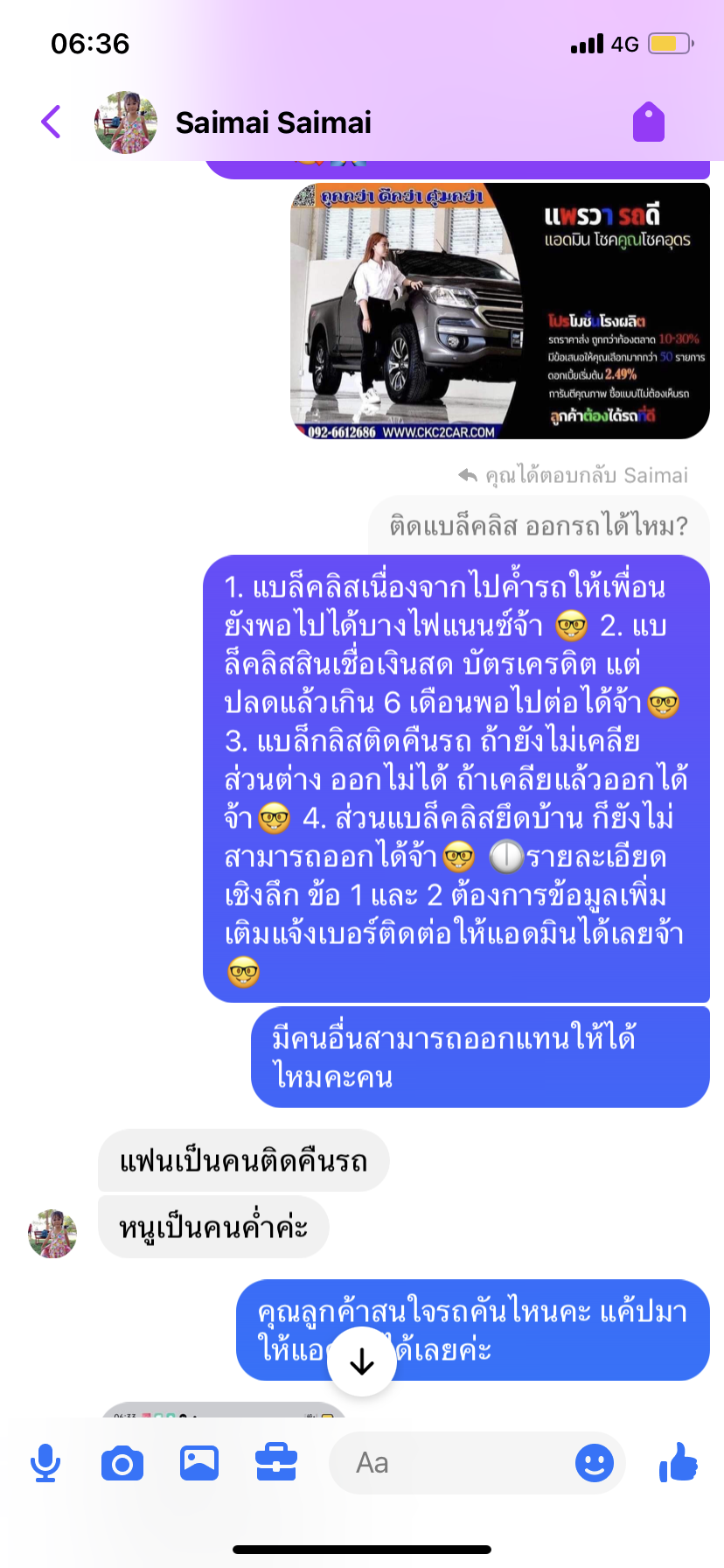The width and height of the screenshot is (724, 1568).
Task: Send a thumbs-up like
Action: pyautogui.click(x=679, y=1461)
